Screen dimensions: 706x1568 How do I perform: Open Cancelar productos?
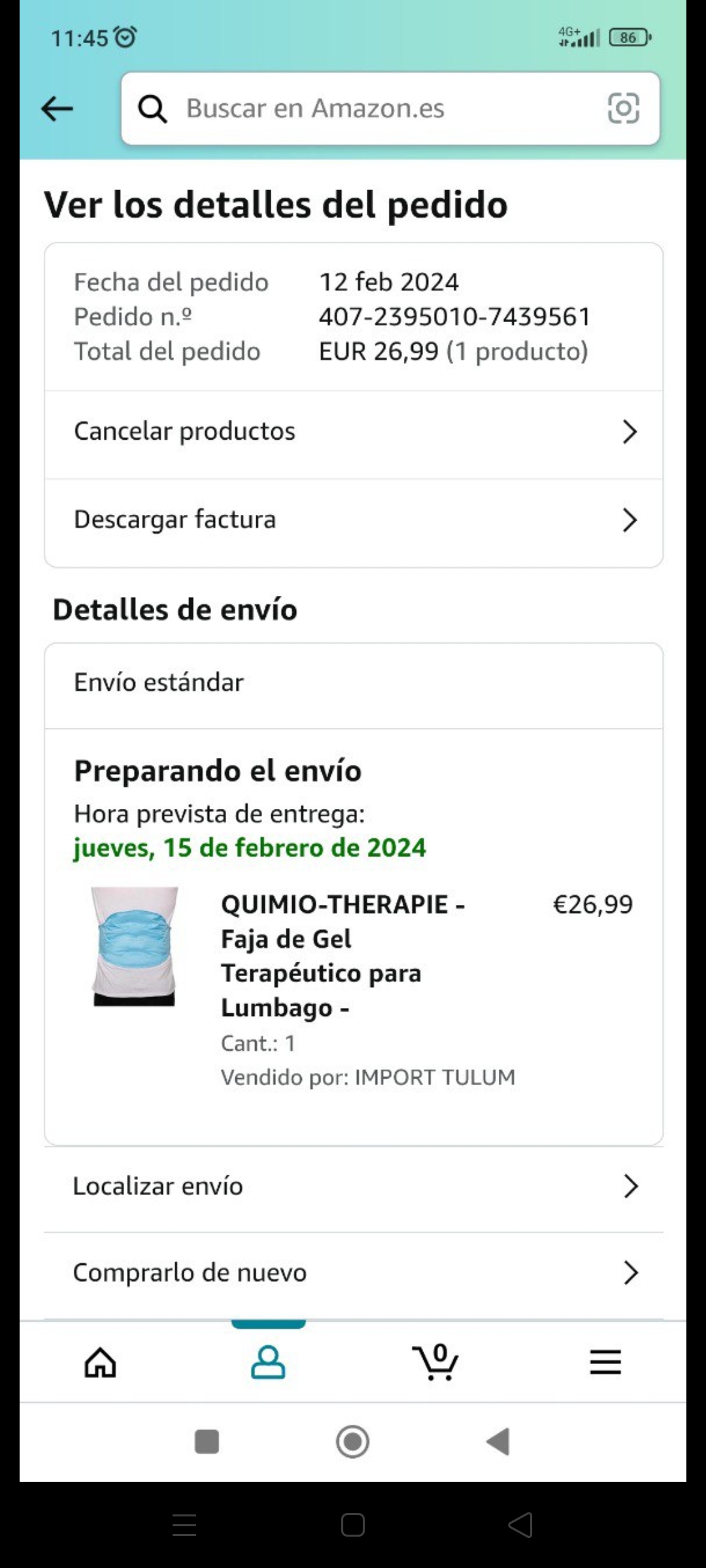[x=353, y=432]
